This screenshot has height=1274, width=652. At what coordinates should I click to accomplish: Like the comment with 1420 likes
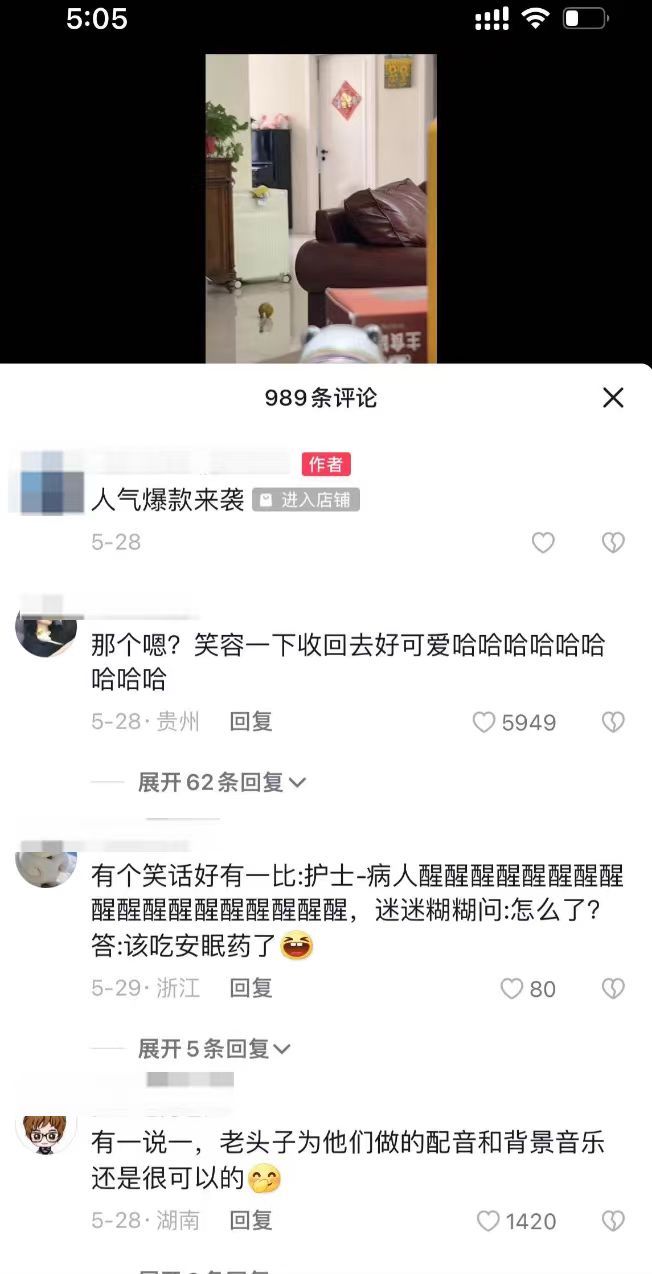[488, 1221]
